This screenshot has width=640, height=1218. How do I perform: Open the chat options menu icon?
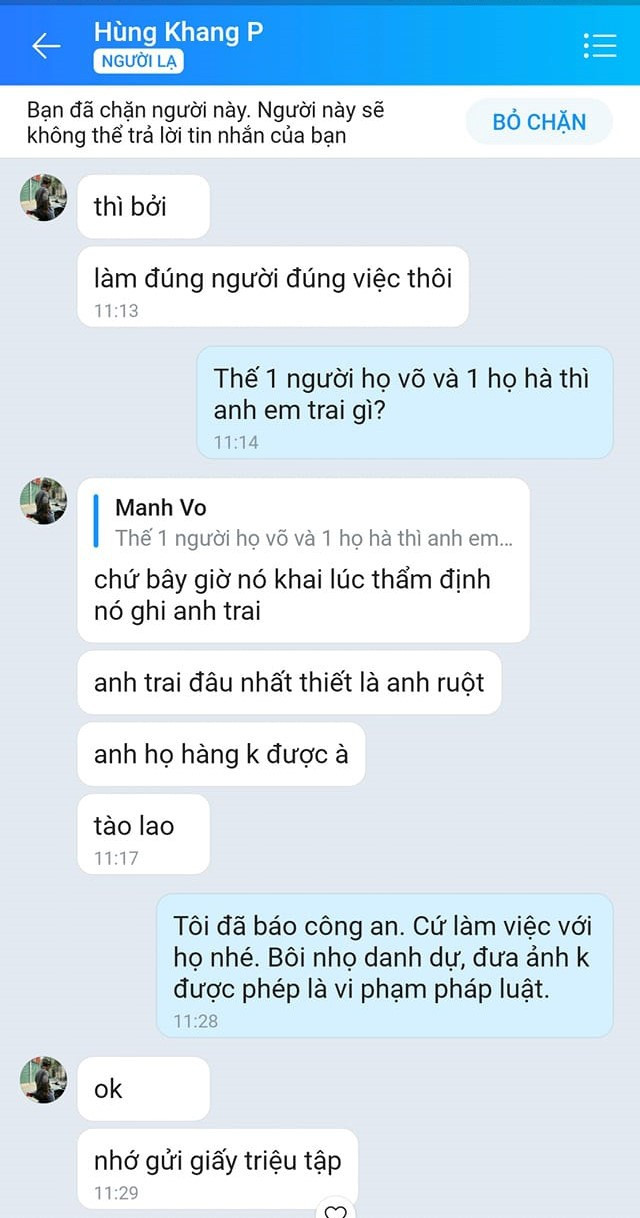(x=599, y=46)
